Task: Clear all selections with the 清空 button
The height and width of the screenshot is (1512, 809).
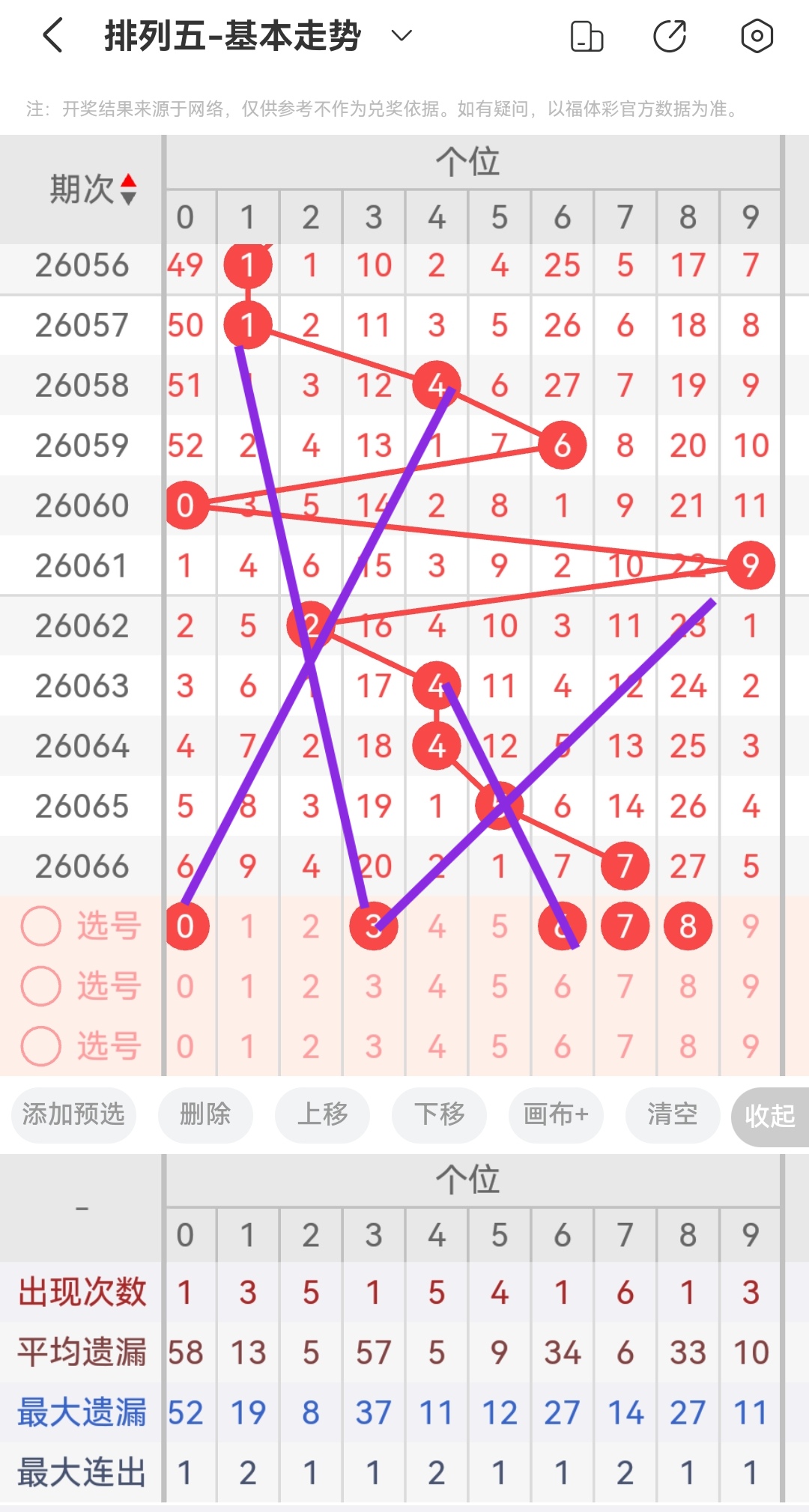Action: point(672,1115)
